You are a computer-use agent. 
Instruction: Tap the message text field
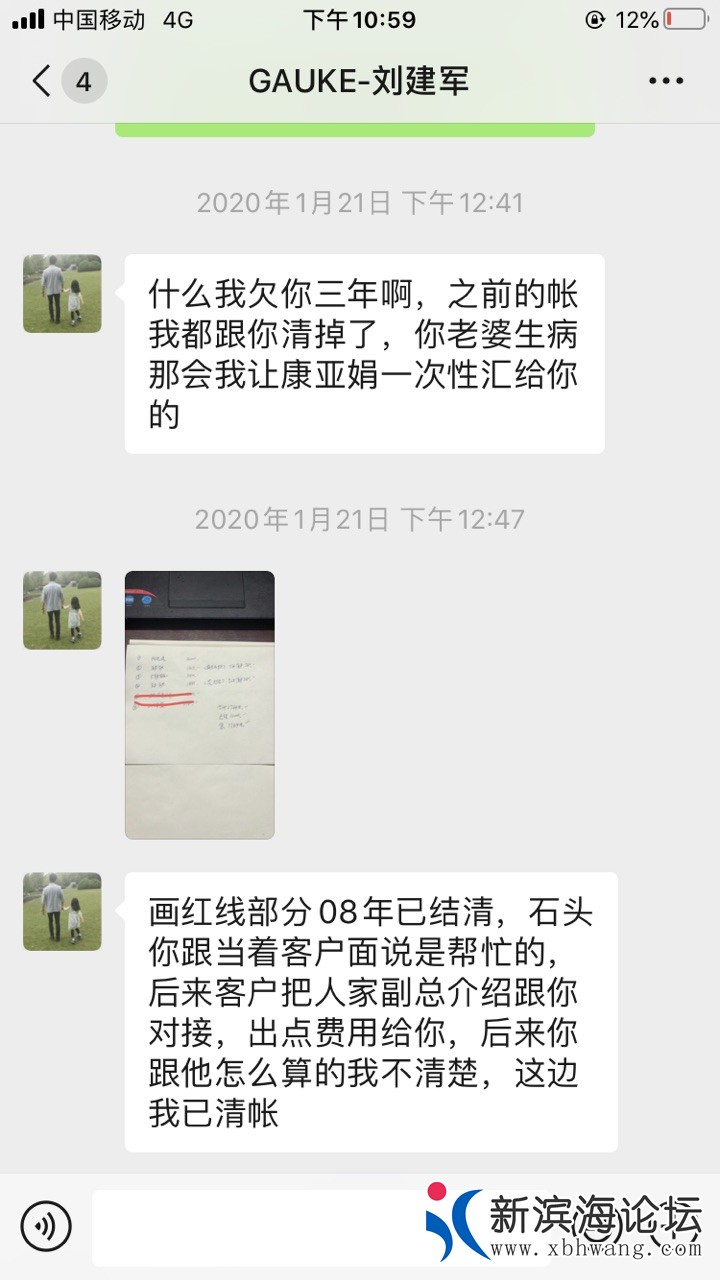(260, 1227)
